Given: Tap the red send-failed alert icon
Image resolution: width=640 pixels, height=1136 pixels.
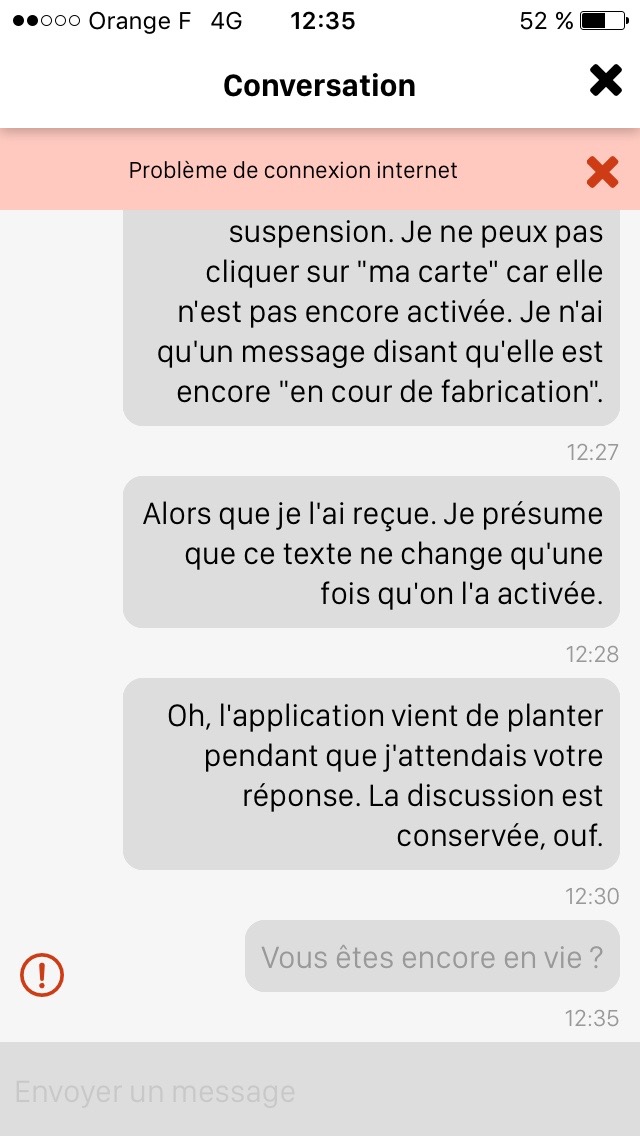Looking at the screenshot, I should [42, 974].
